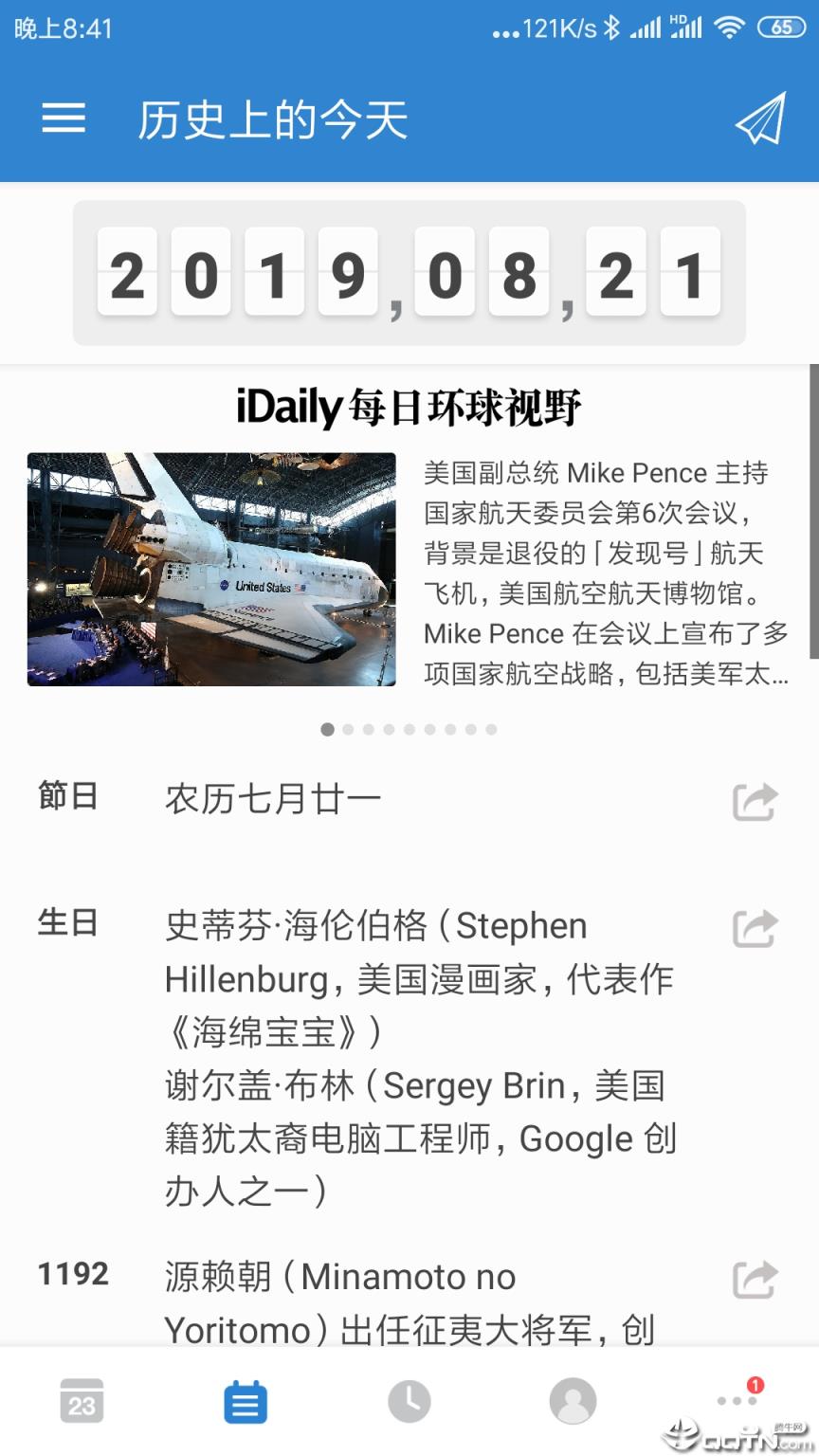Tap the battery indicator showing 65
819x1456 pixels.
(x=780, y=27)
